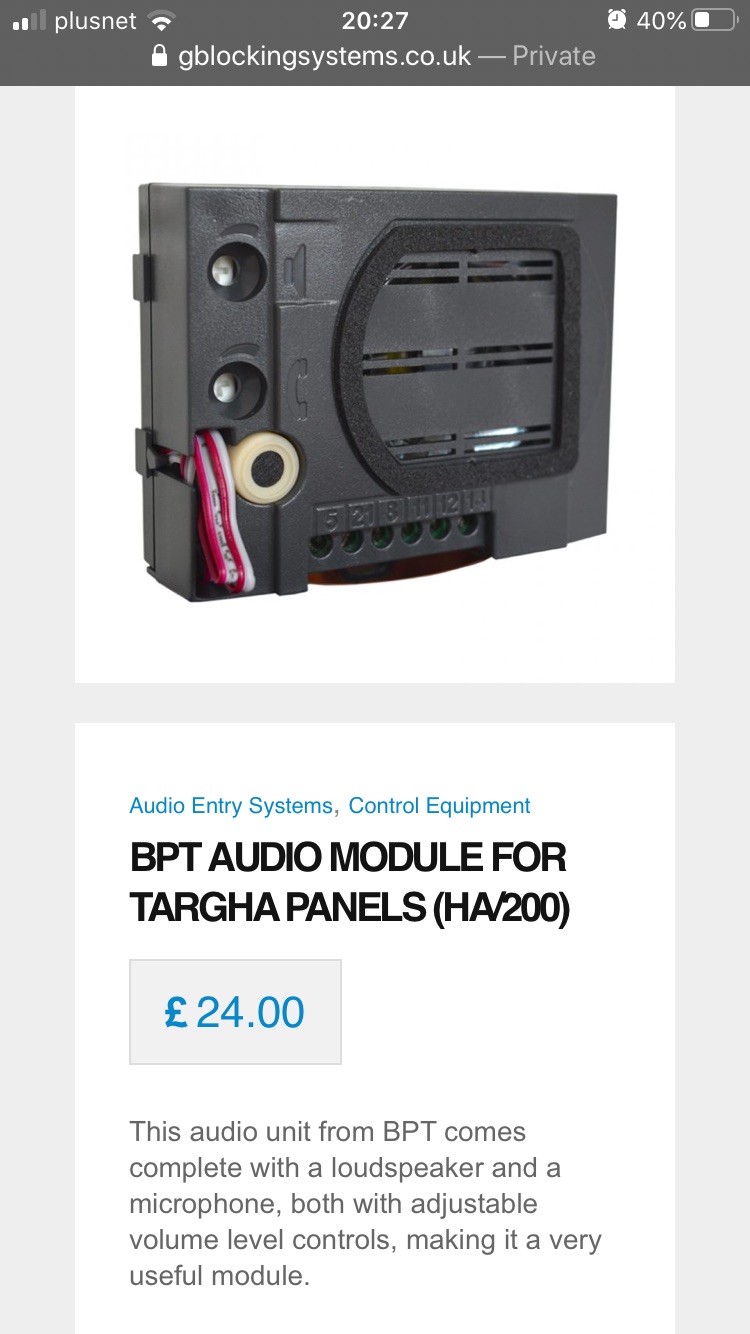Tap the gblockingsystems.co.uk address bar
Viewport: 750px width, 1334px height.
pos(374,56)
